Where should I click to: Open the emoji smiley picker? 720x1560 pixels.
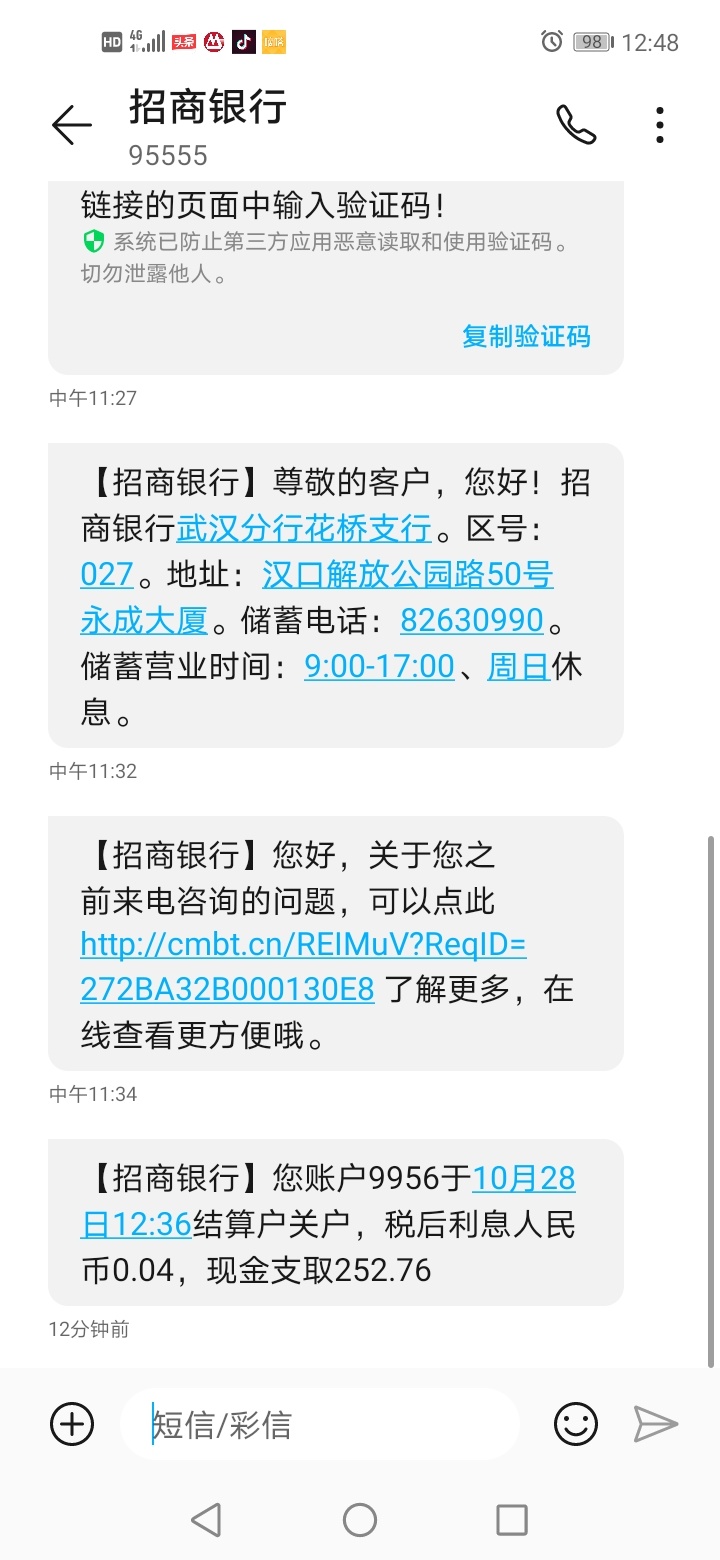coord(576,1424)
